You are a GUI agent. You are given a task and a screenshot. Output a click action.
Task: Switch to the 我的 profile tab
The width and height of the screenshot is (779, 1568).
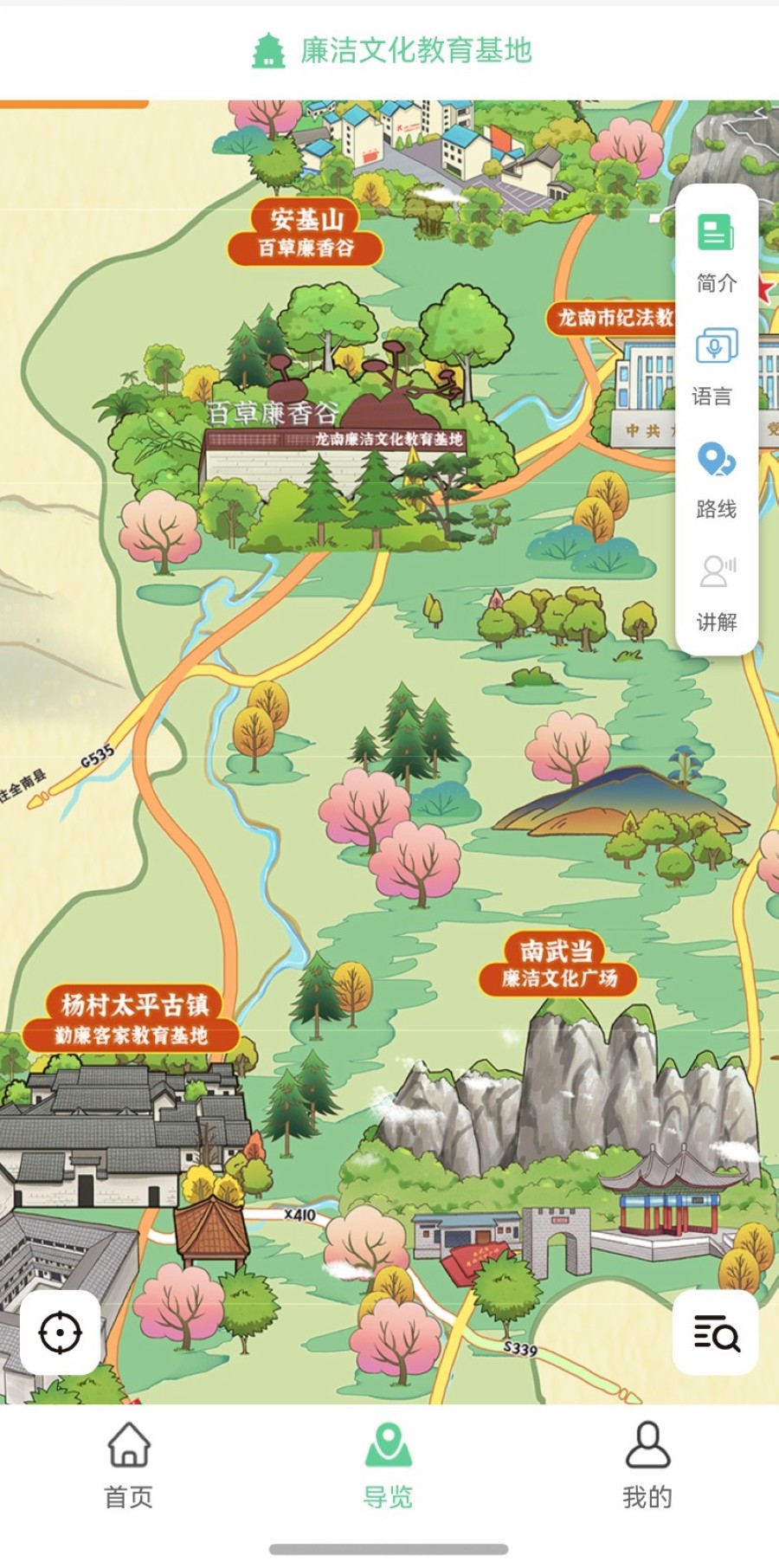click(x=647, y=1465)
